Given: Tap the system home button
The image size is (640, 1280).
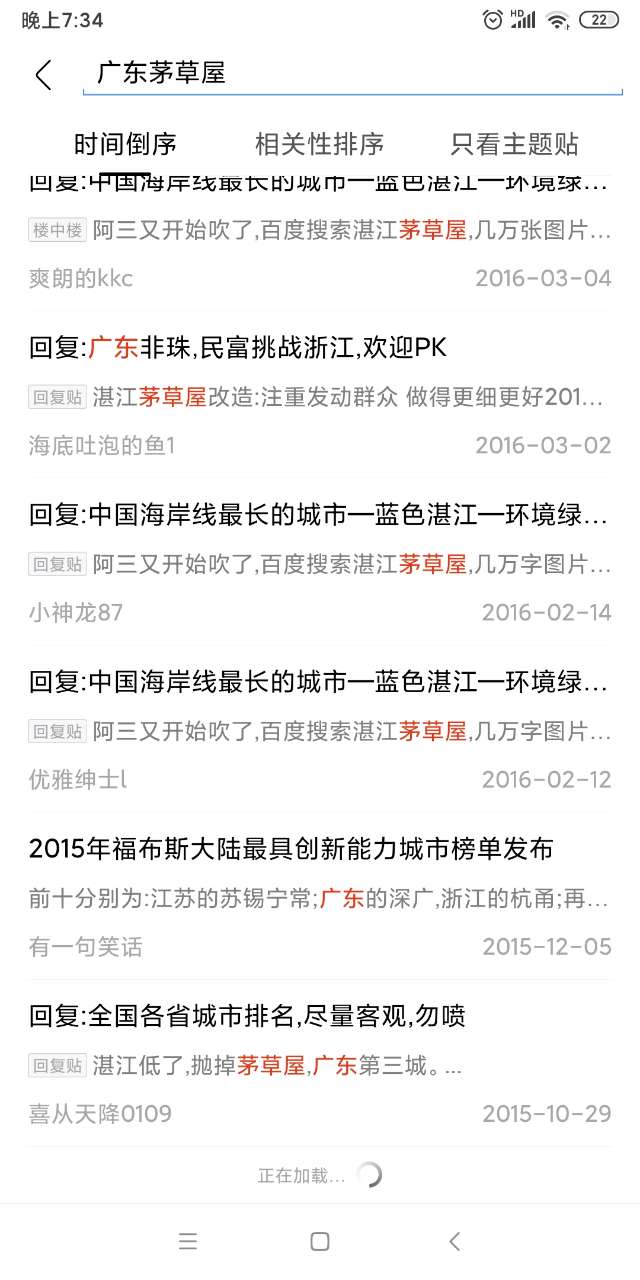Looking at the screenshot, I should [320, 1242].
